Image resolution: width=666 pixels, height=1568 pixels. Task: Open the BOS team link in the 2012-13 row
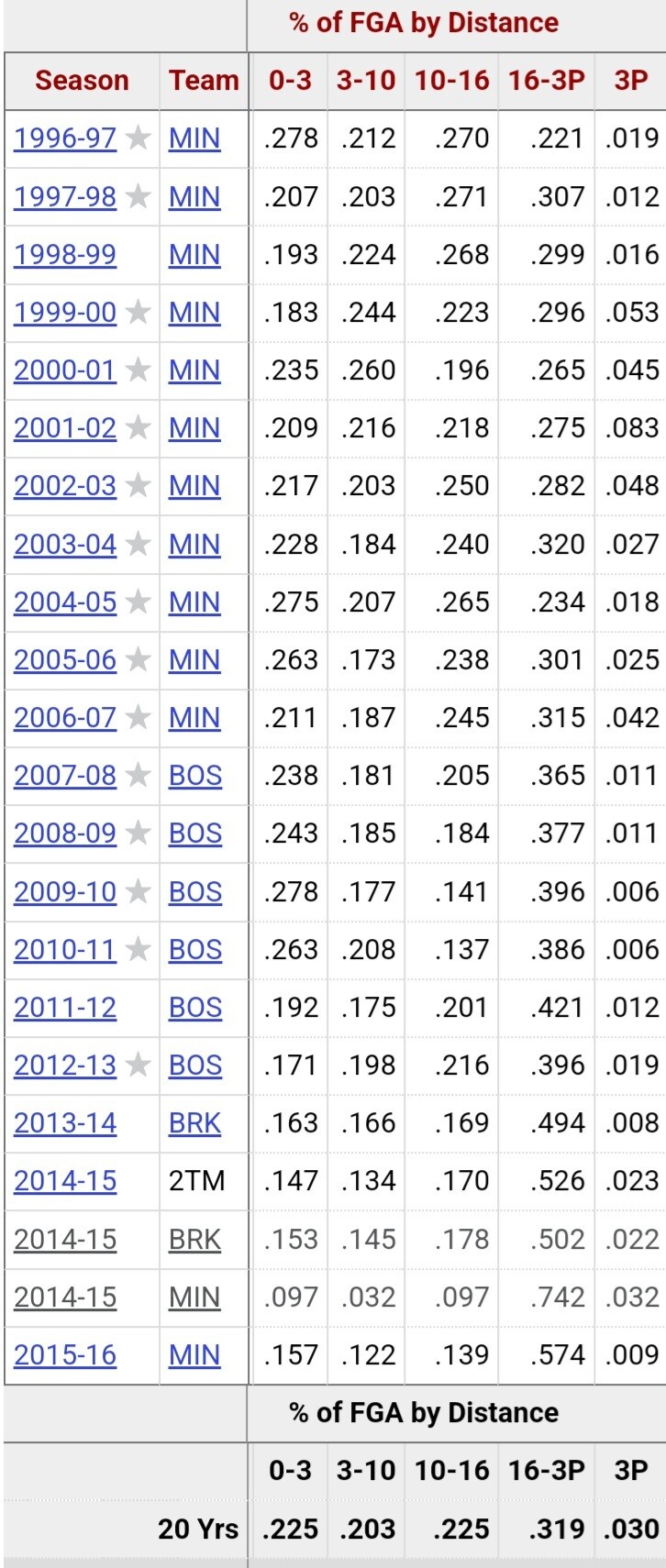pos(195,1066)
